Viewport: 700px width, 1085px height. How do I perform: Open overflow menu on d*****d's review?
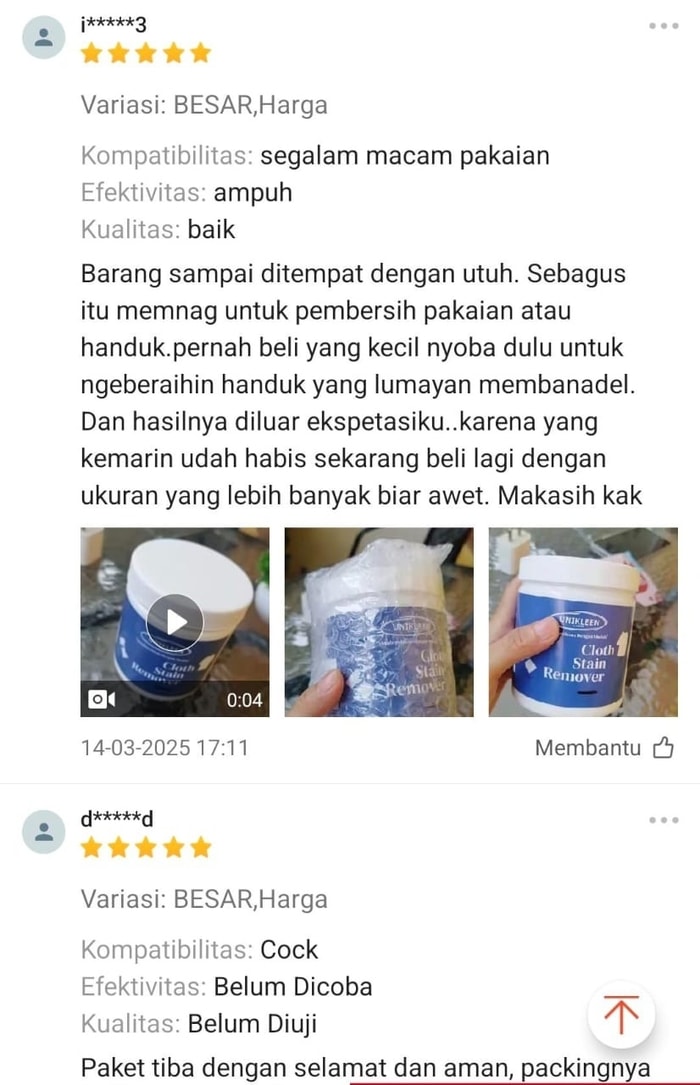click(663, 820)
